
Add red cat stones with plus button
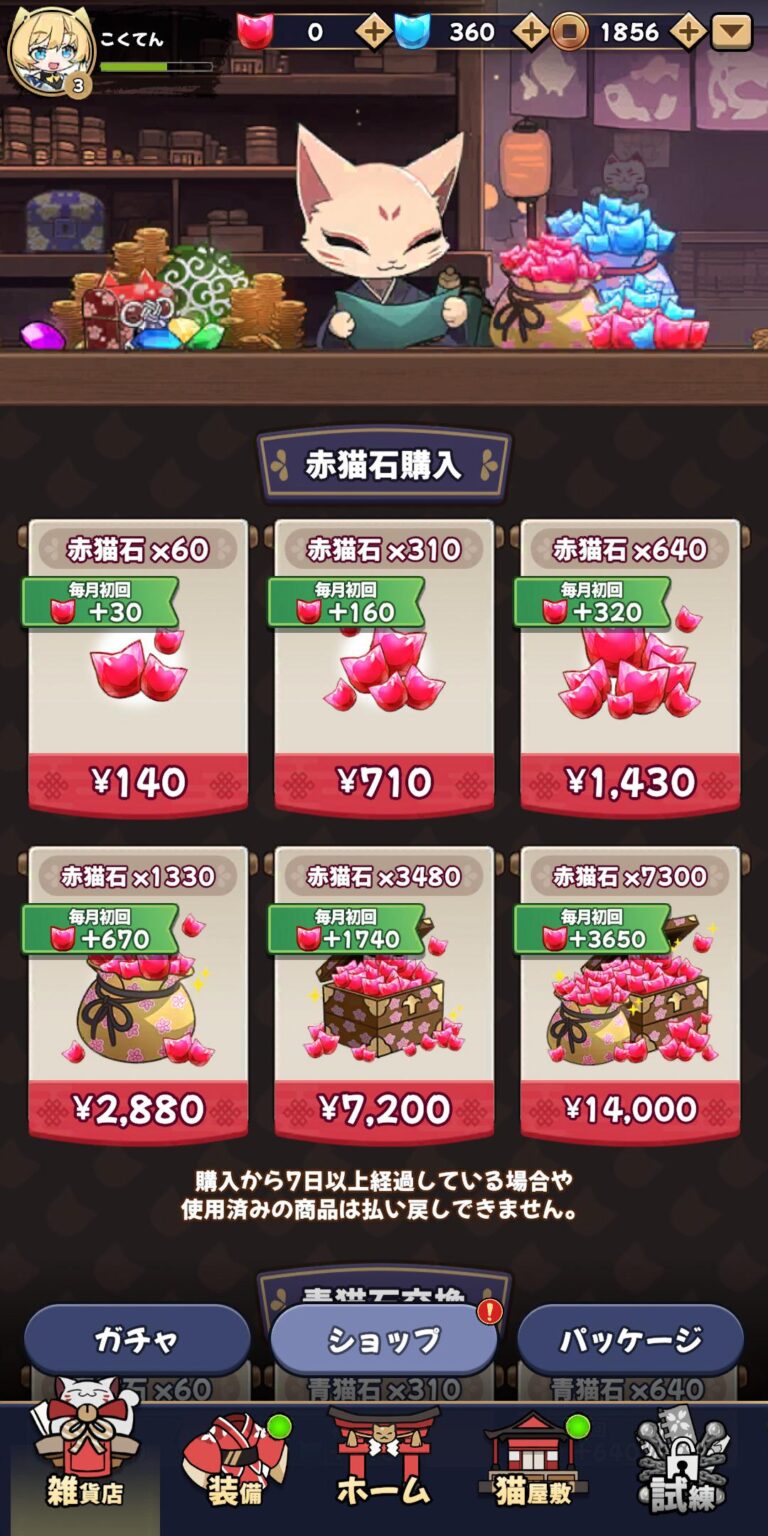pos(373,32)
